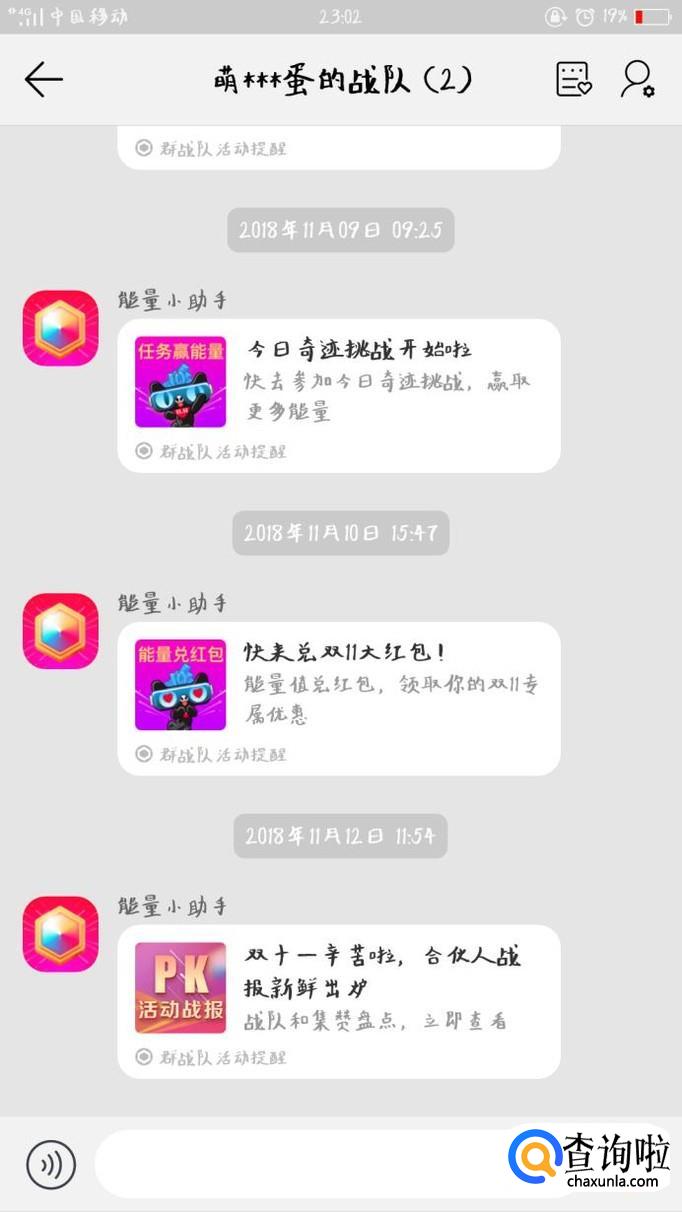Go back using the arrow icon

tap(44, 80)
